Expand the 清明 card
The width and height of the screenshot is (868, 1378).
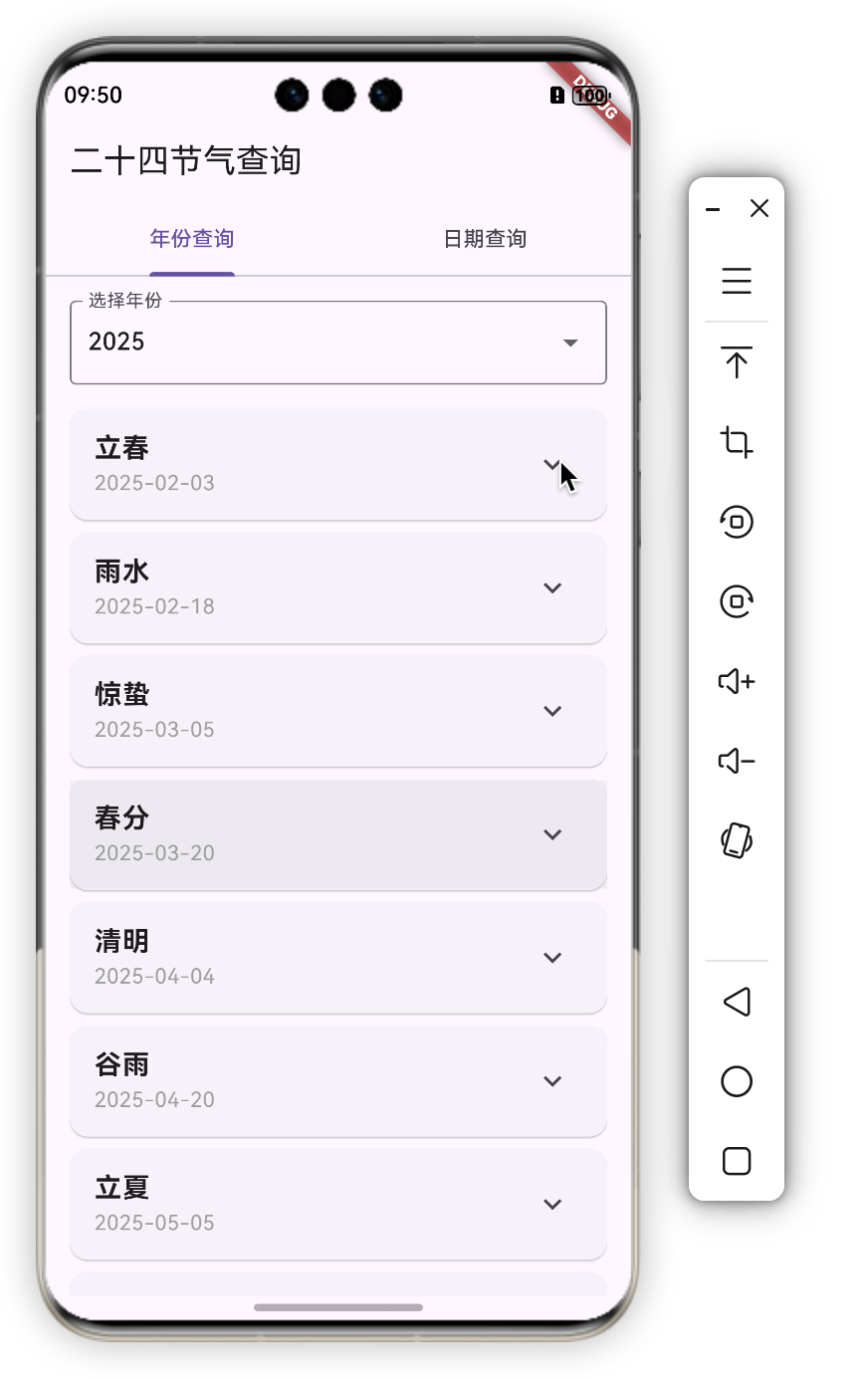tap(552, 958)
